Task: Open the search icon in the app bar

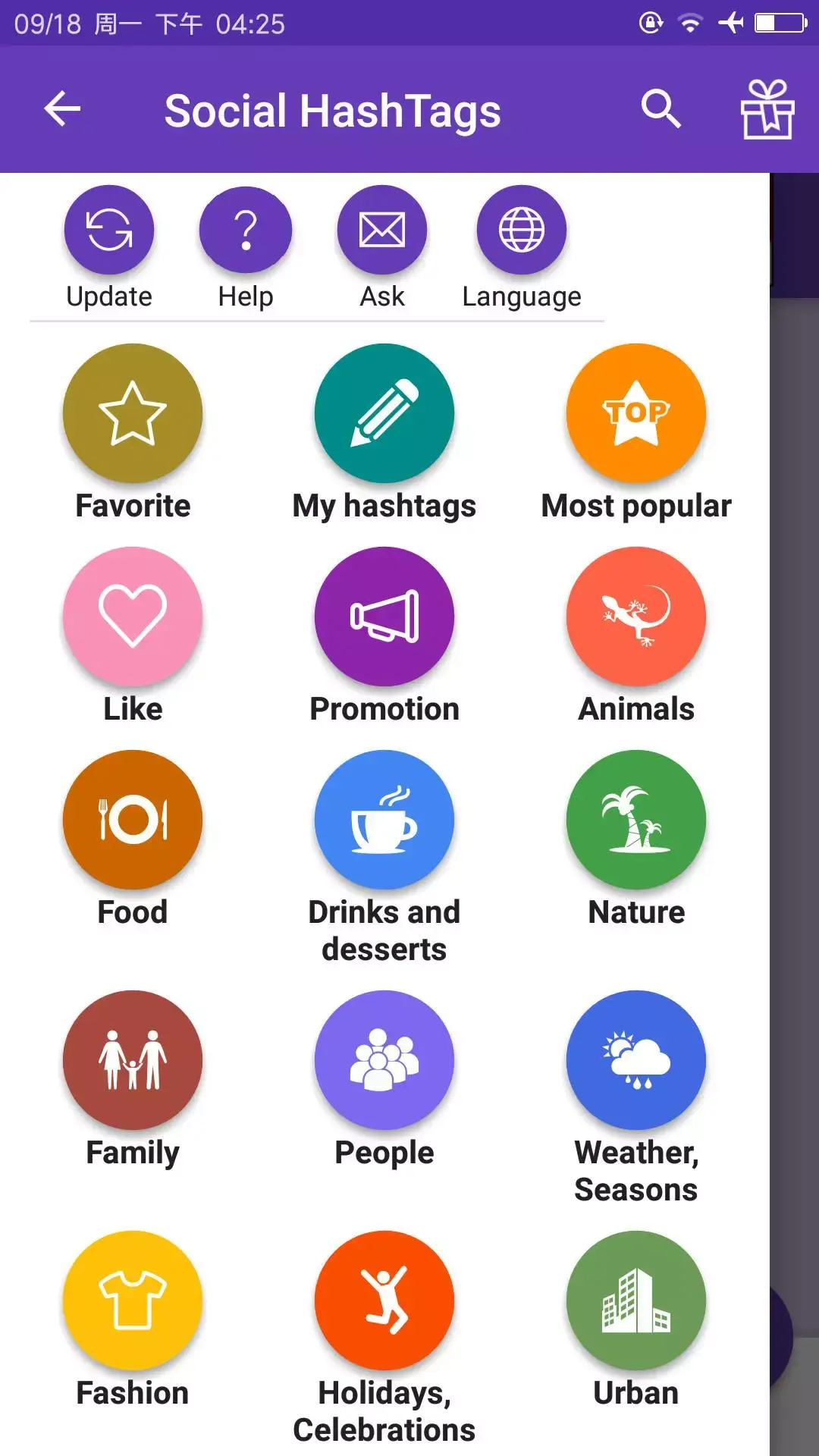Action: pyautogui.click(x=661, y=109)
